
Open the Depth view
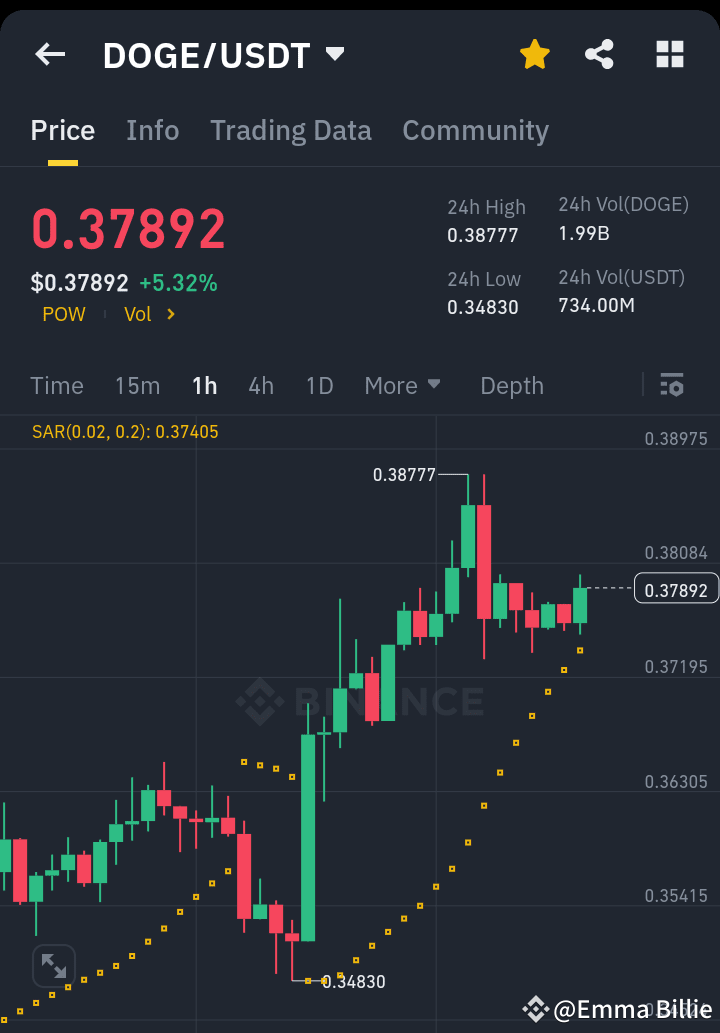(x=511, y=385)
